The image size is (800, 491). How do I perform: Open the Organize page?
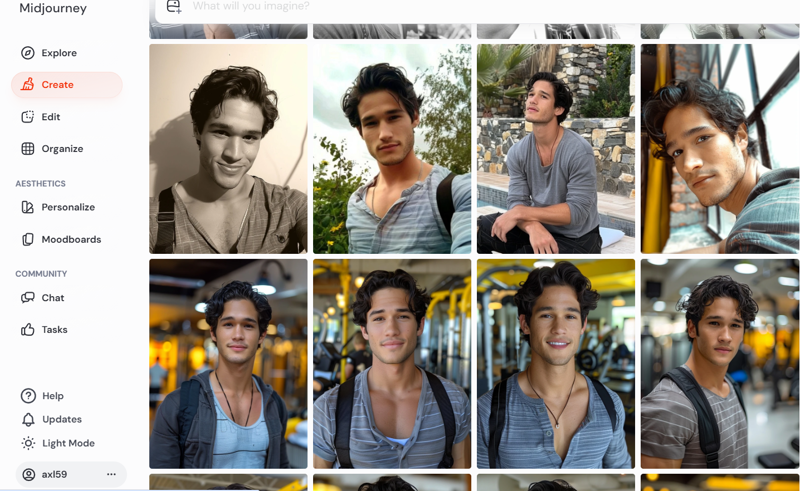[x=61, y=149]
